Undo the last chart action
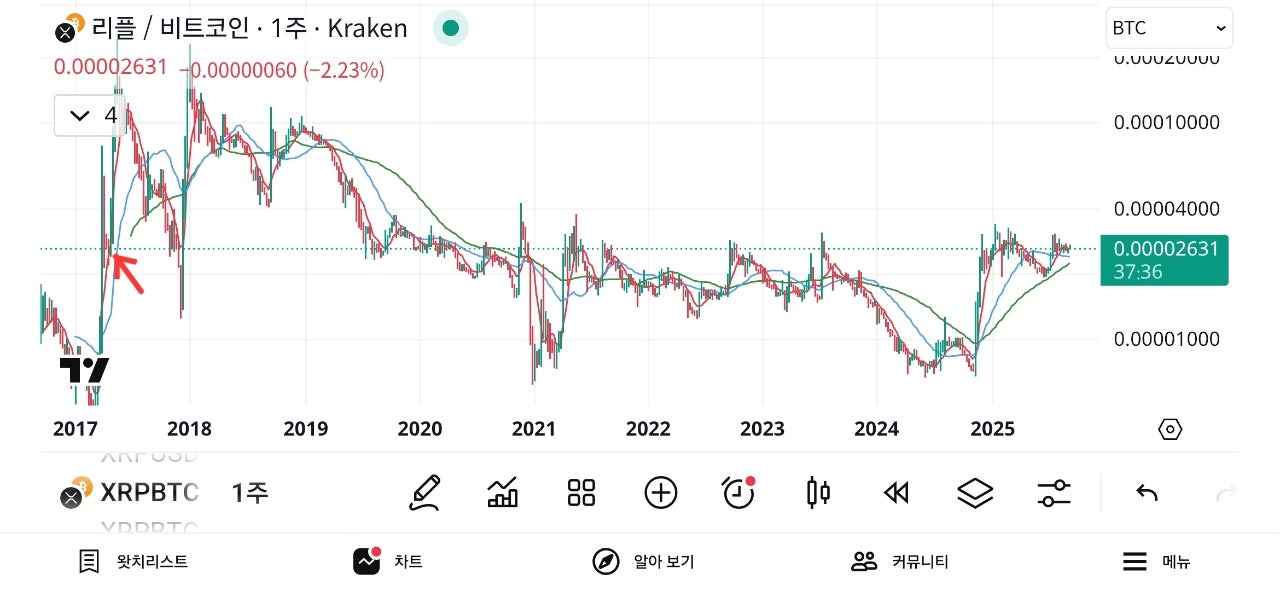Screen dimensions: 1280x591 pos(1147,492)
